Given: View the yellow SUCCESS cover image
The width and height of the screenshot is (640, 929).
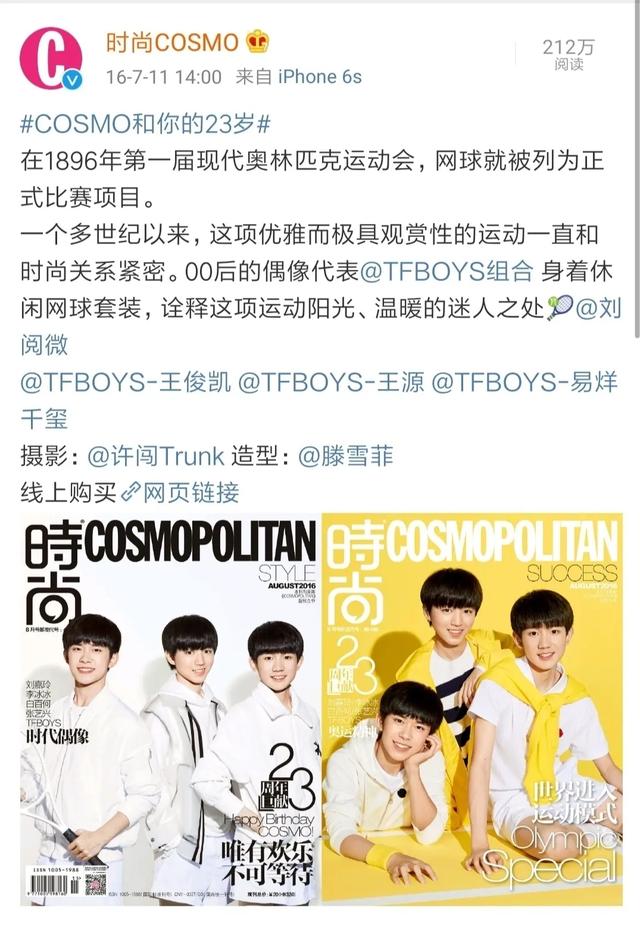Looking at the screenshot, I should [x=471, y=710].
